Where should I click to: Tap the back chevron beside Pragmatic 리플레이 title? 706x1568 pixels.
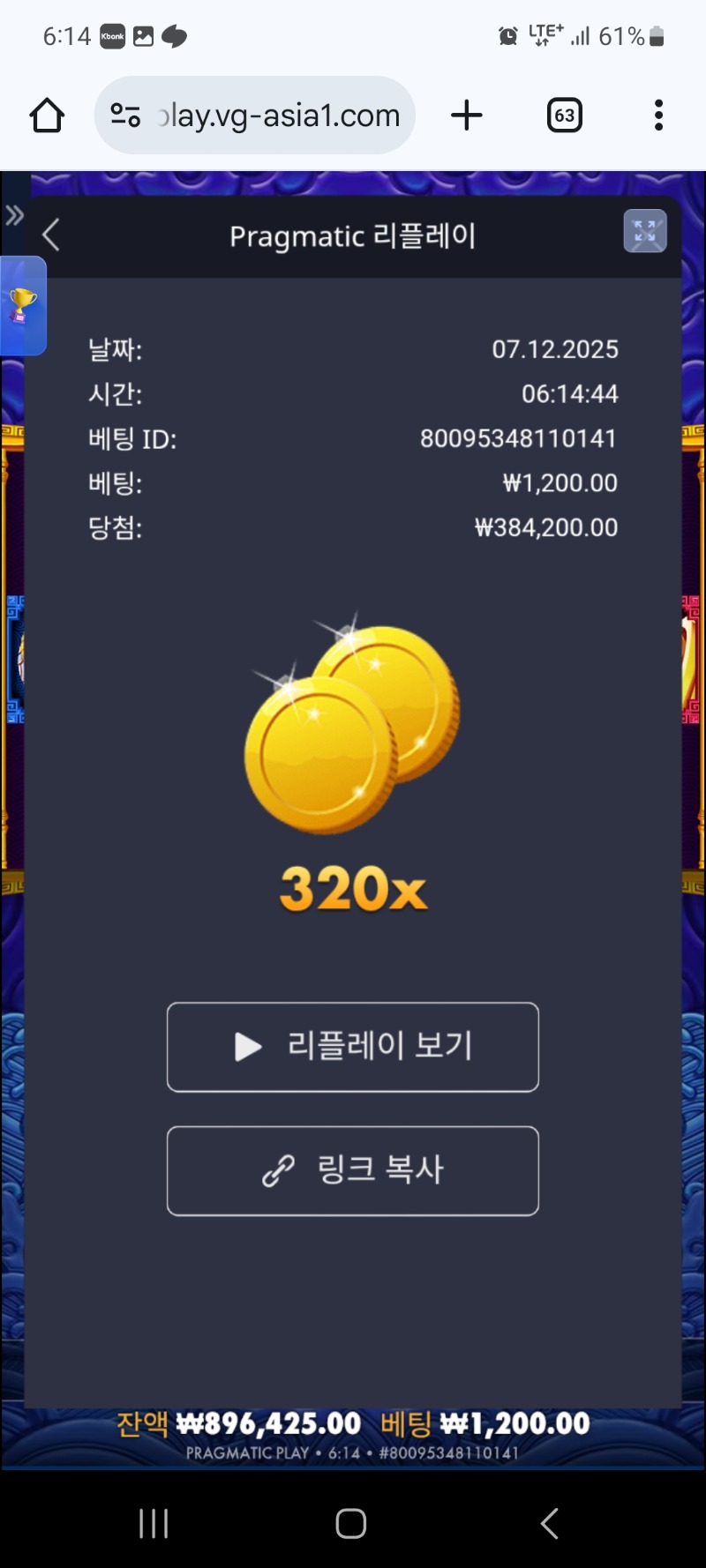(x=50, y=235)
